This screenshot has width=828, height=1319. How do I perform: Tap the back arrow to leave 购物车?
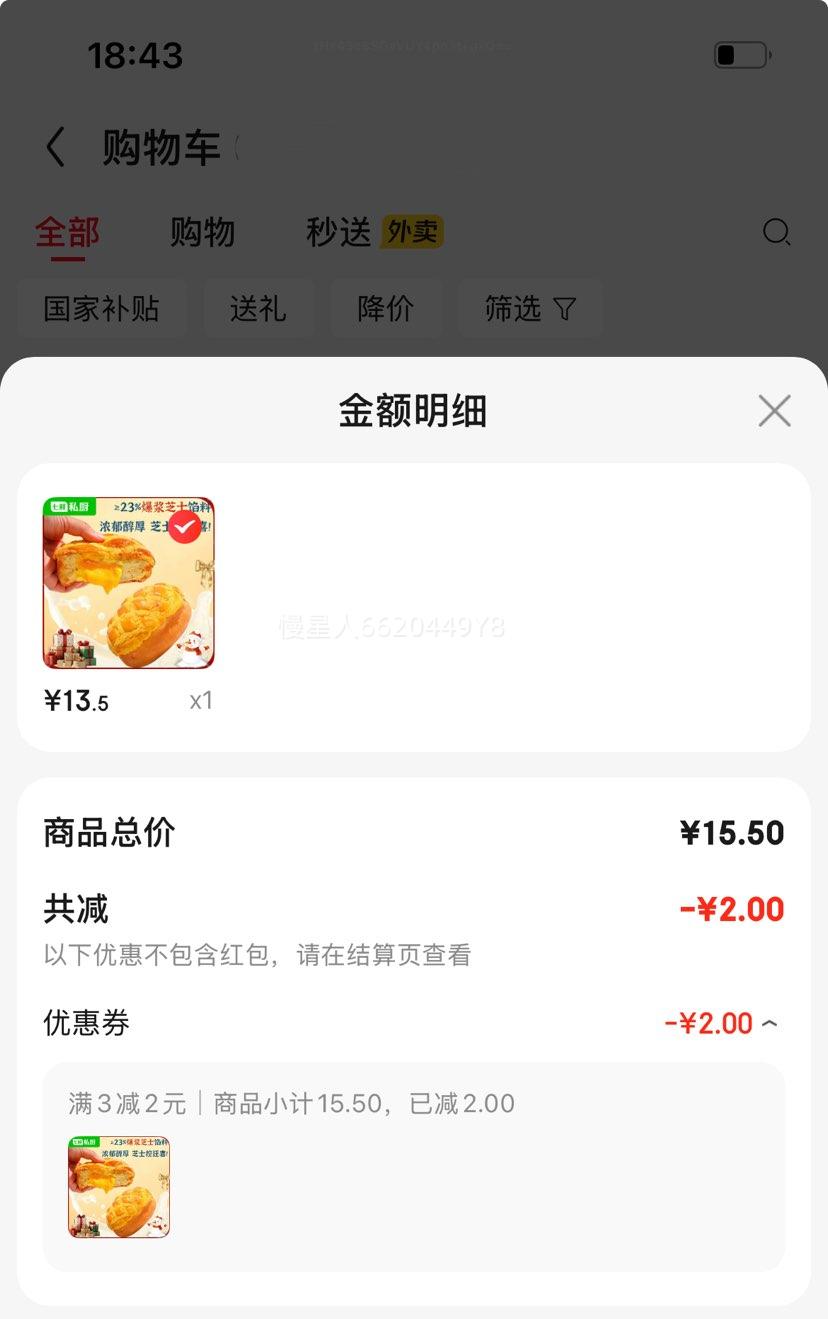point(55,146)
